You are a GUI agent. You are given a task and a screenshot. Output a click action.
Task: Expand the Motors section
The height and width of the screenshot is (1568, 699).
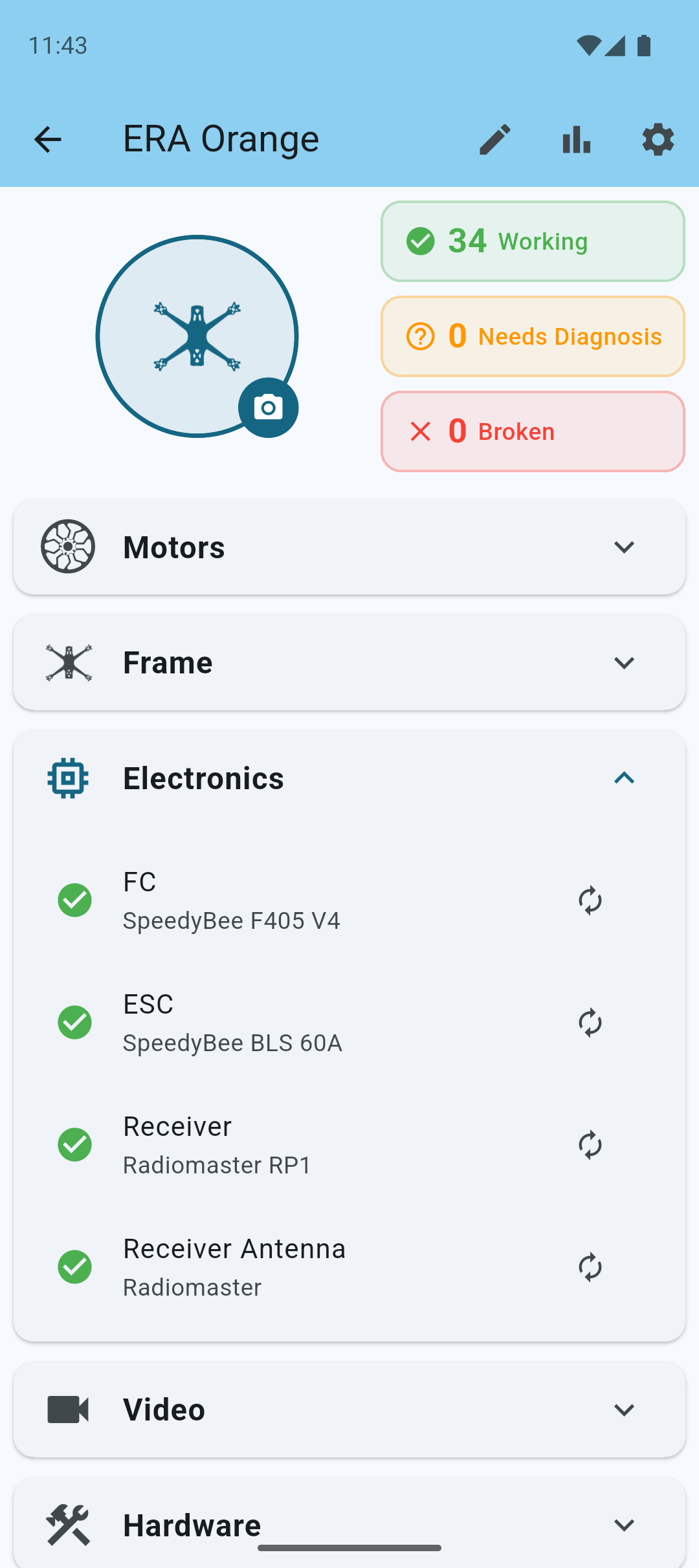click(624, 547)
